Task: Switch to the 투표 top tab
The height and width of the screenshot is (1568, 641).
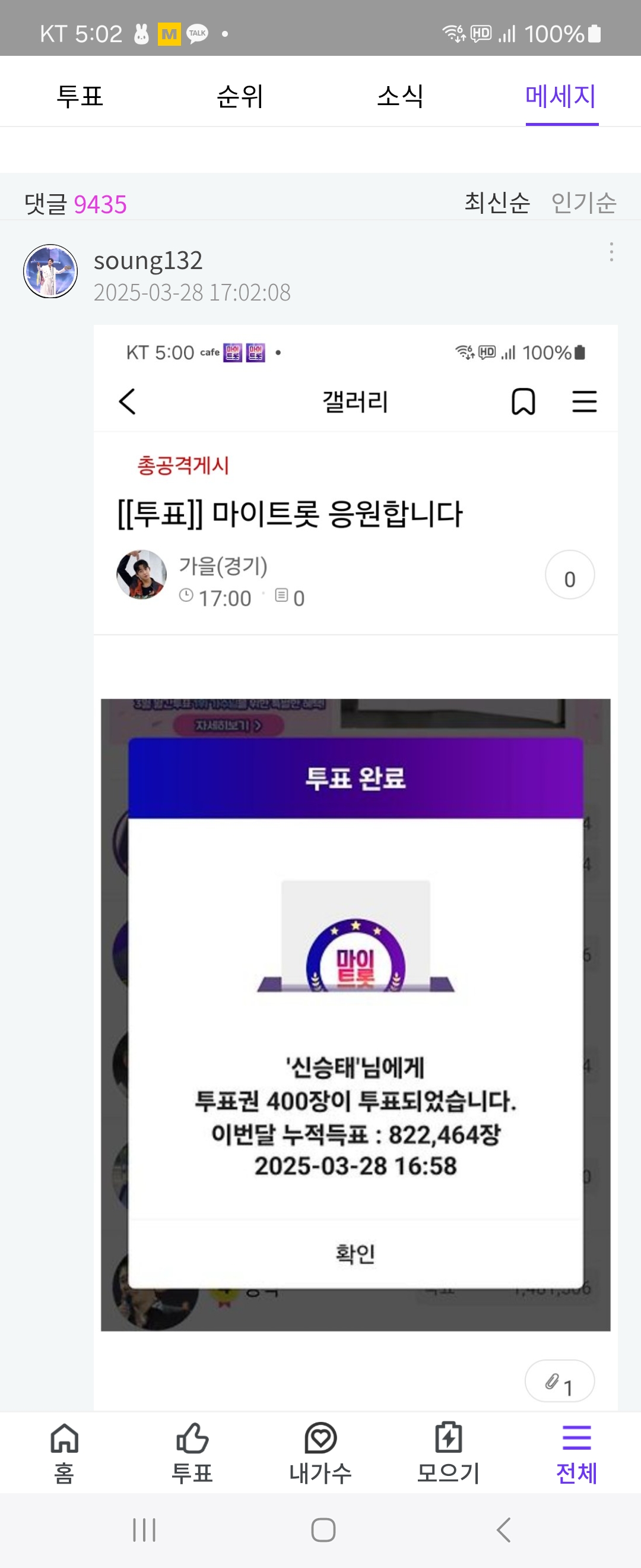Action: [x=80, y=96]
